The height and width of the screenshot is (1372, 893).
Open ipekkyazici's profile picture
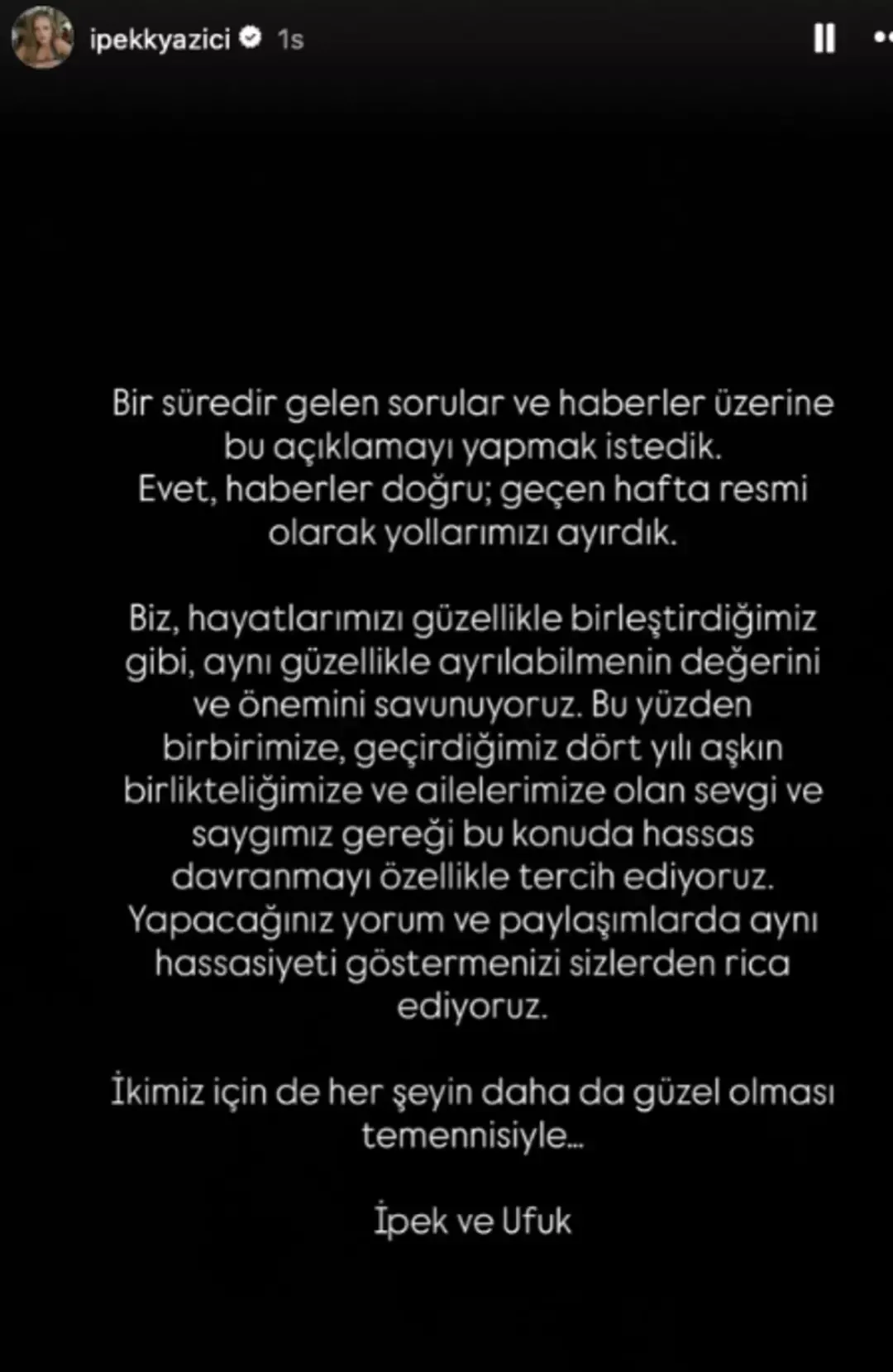[x=41, y=38]
